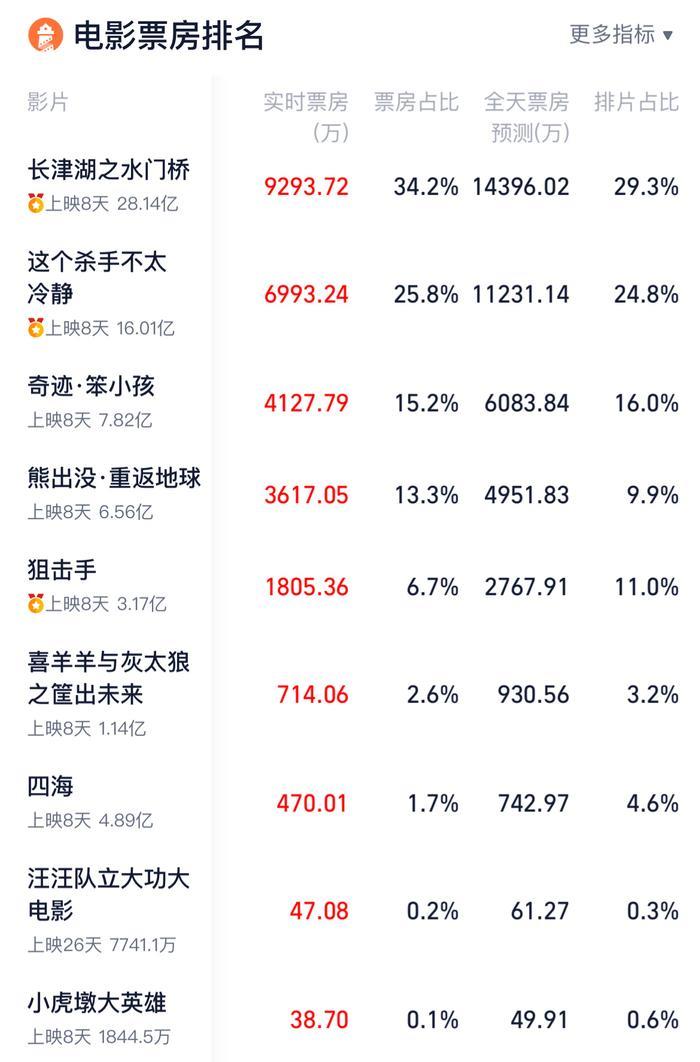Open 熊出没·重返地球 entry
The width and height of the screenshot is (700, 1062).
pos(114,479)
